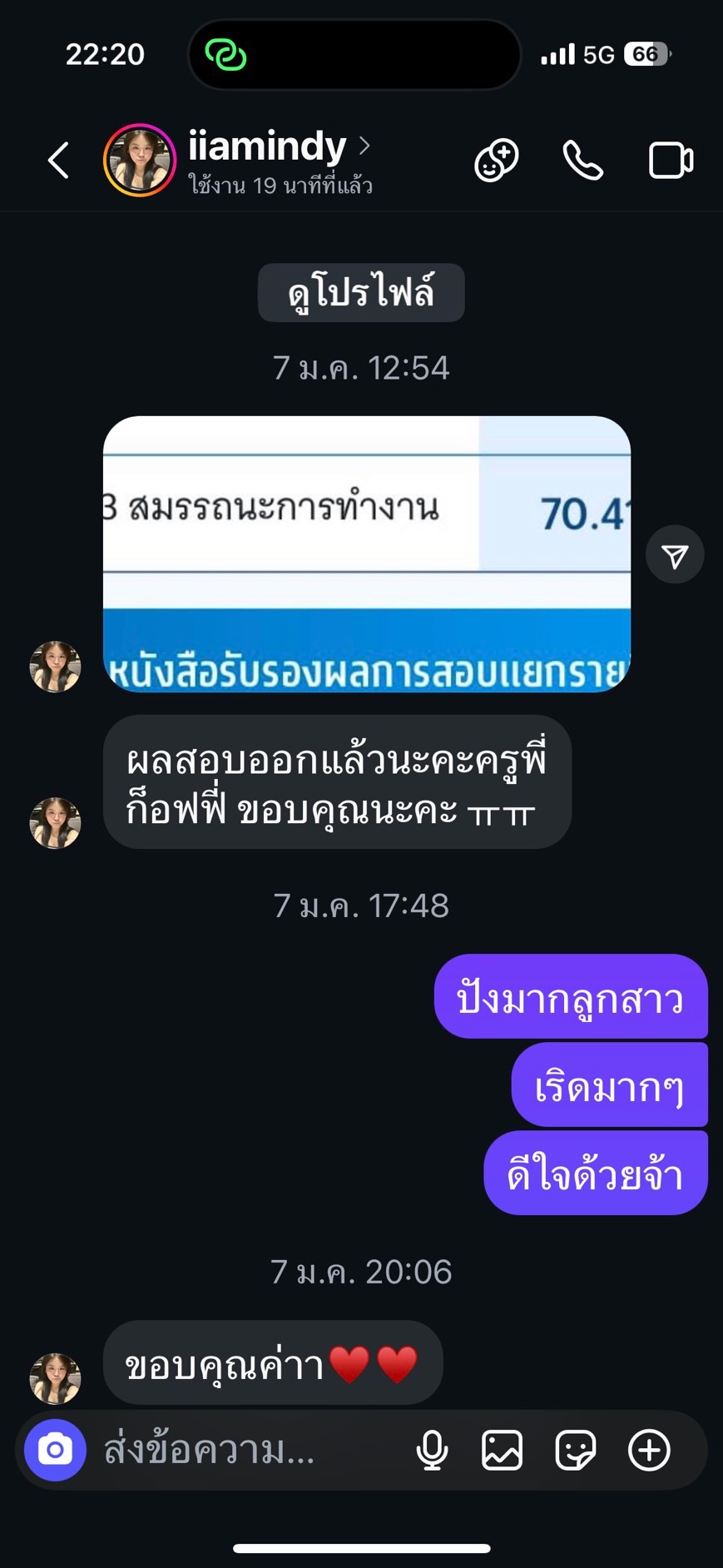Open the camera from the message bar

pos(55,1450)
